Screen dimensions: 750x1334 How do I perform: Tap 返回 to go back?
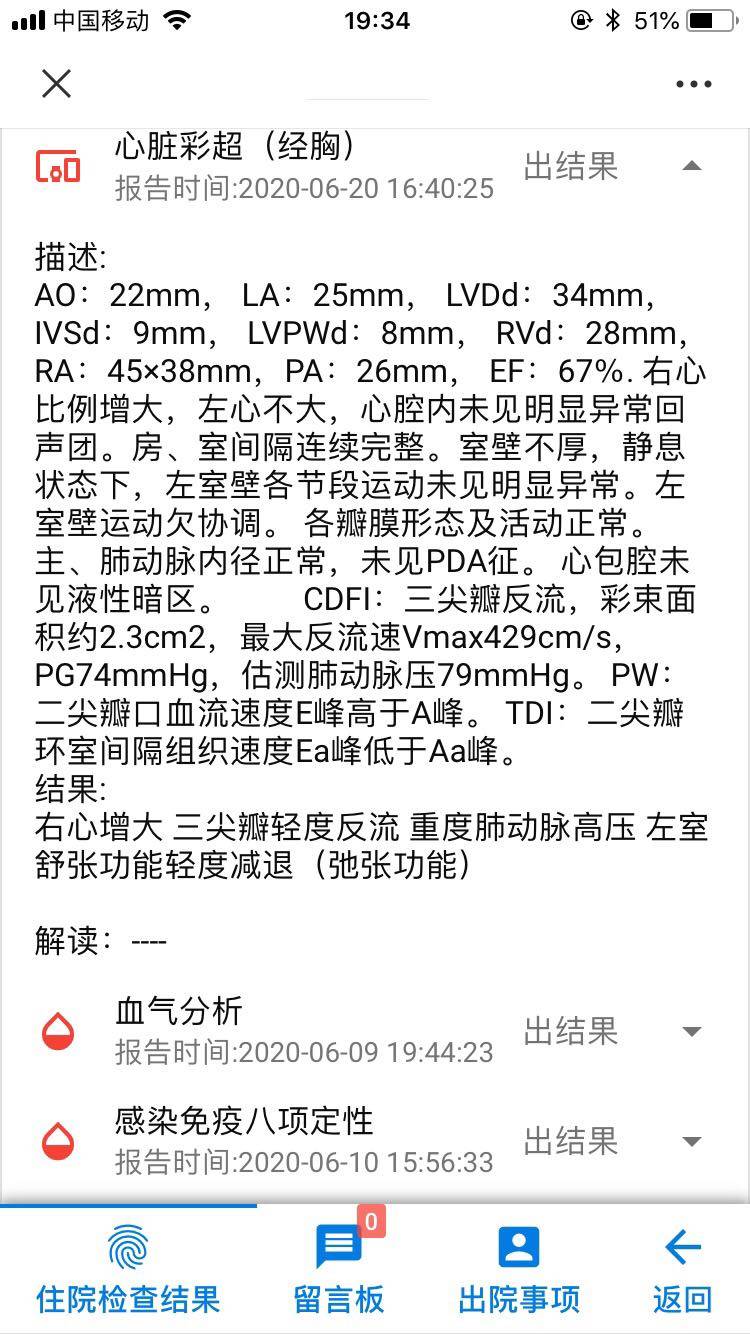(x=683, y=1270)
